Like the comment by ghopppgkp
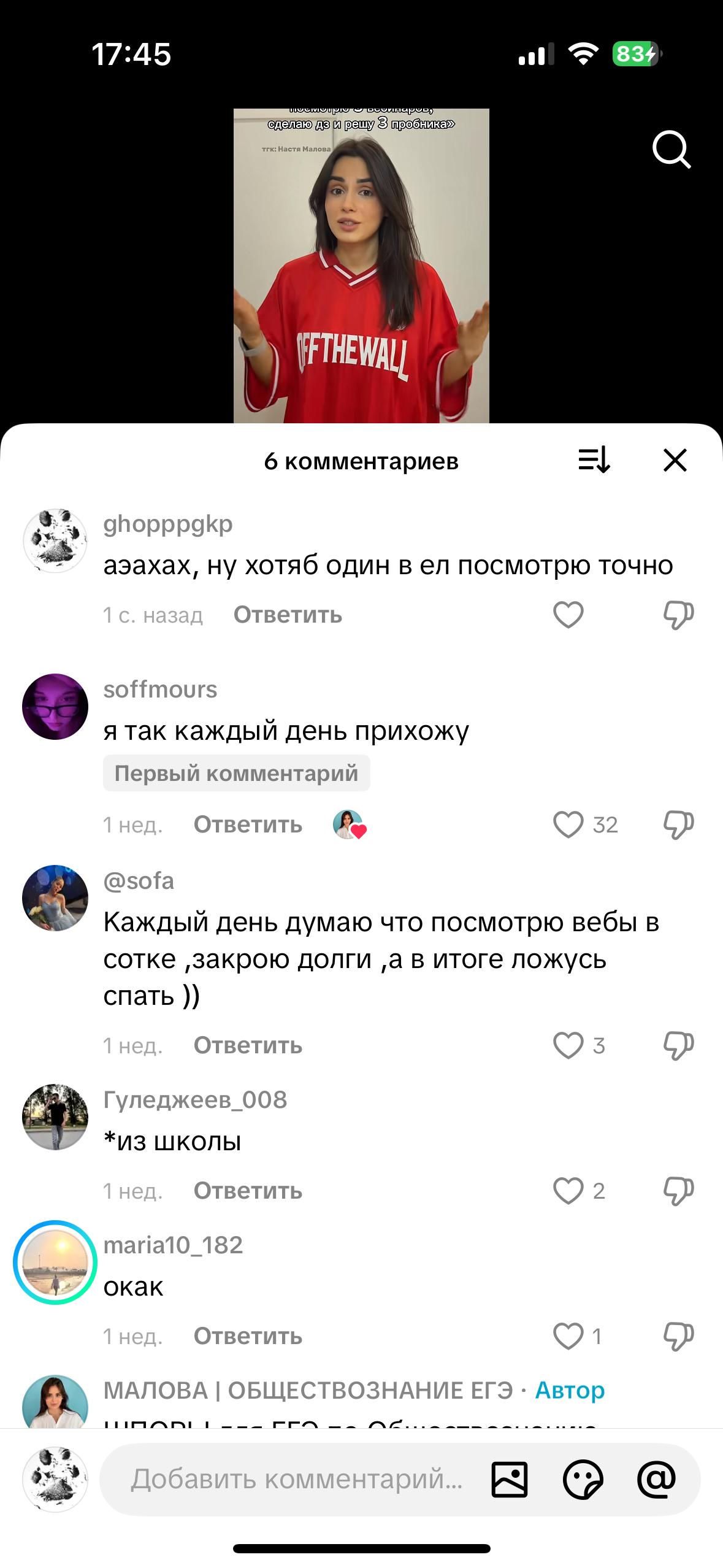This screenshot has height=1568, width=723. 568,615
